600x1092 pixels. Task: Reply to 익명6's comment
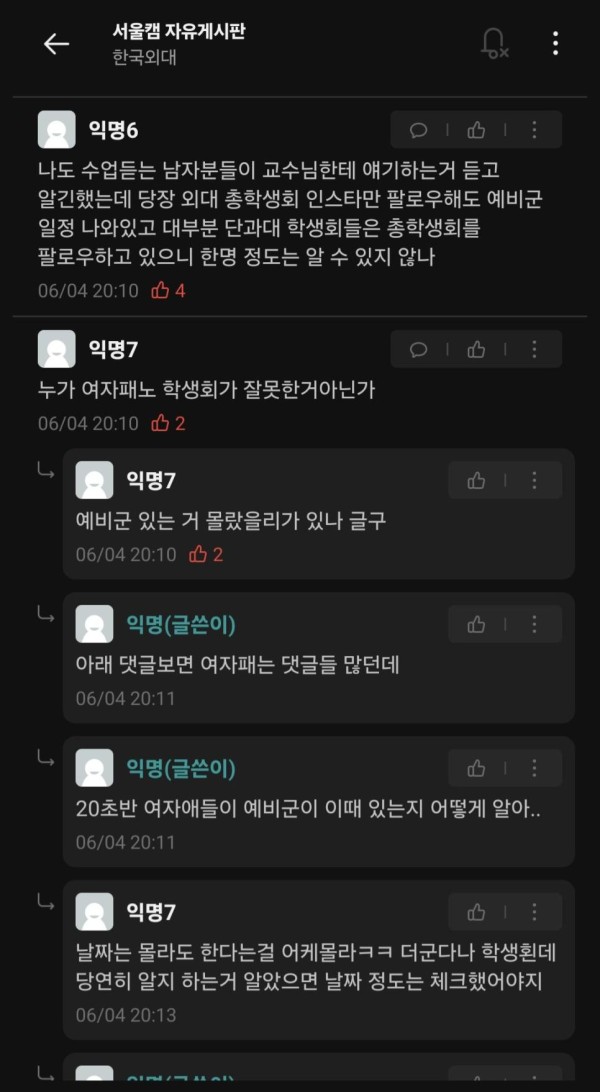(x=419, y=130)
